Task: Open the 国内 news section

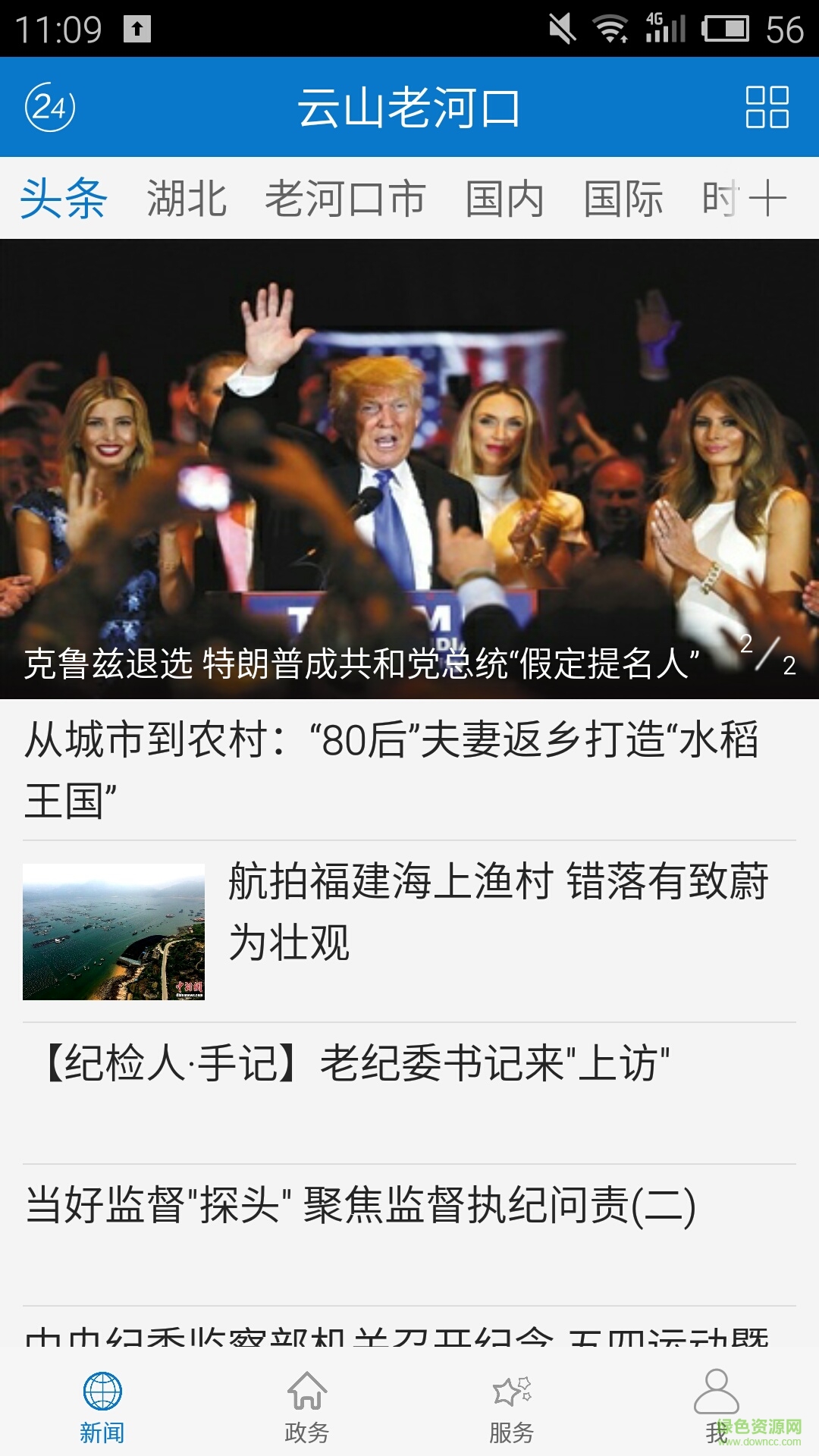Action: (x=504, y=199)
